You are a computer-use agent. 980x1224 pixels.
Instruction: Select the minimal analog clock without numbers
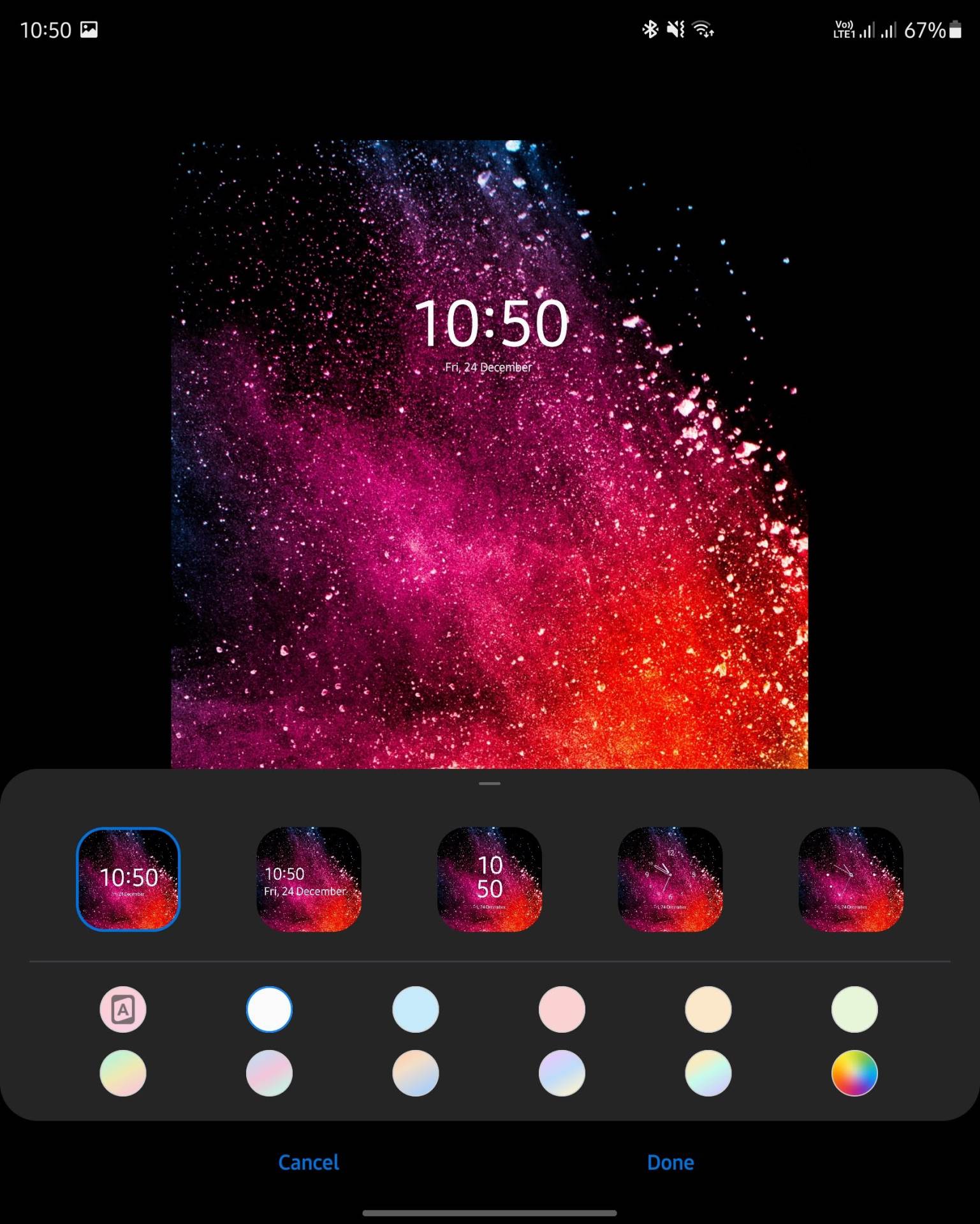[x=851, y=879]
